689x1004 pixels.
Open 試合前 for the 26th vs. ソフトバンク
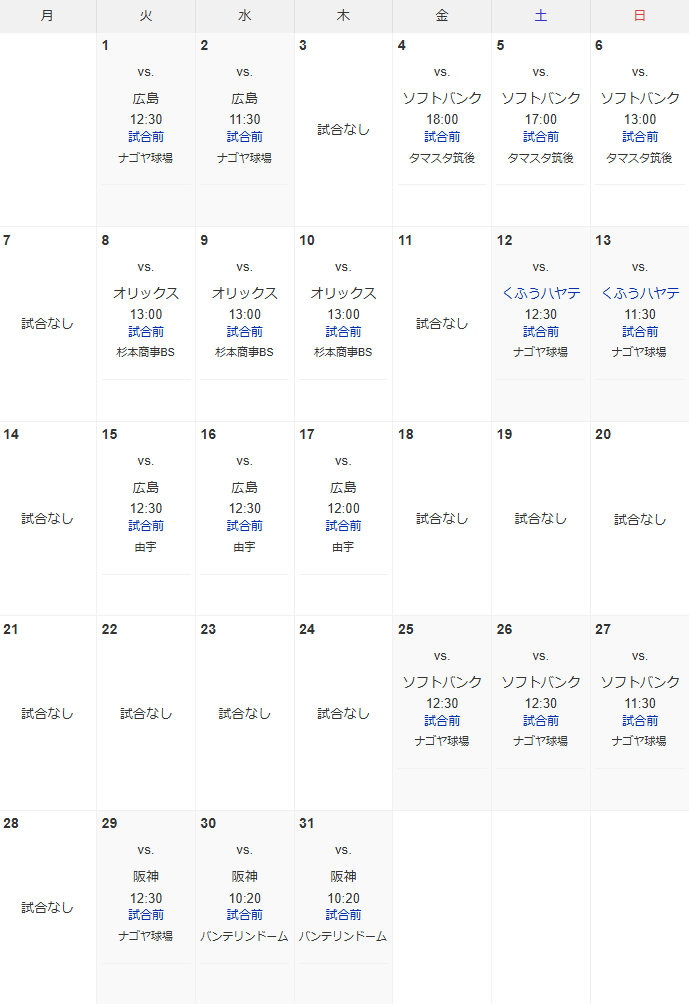click(541, 720)
